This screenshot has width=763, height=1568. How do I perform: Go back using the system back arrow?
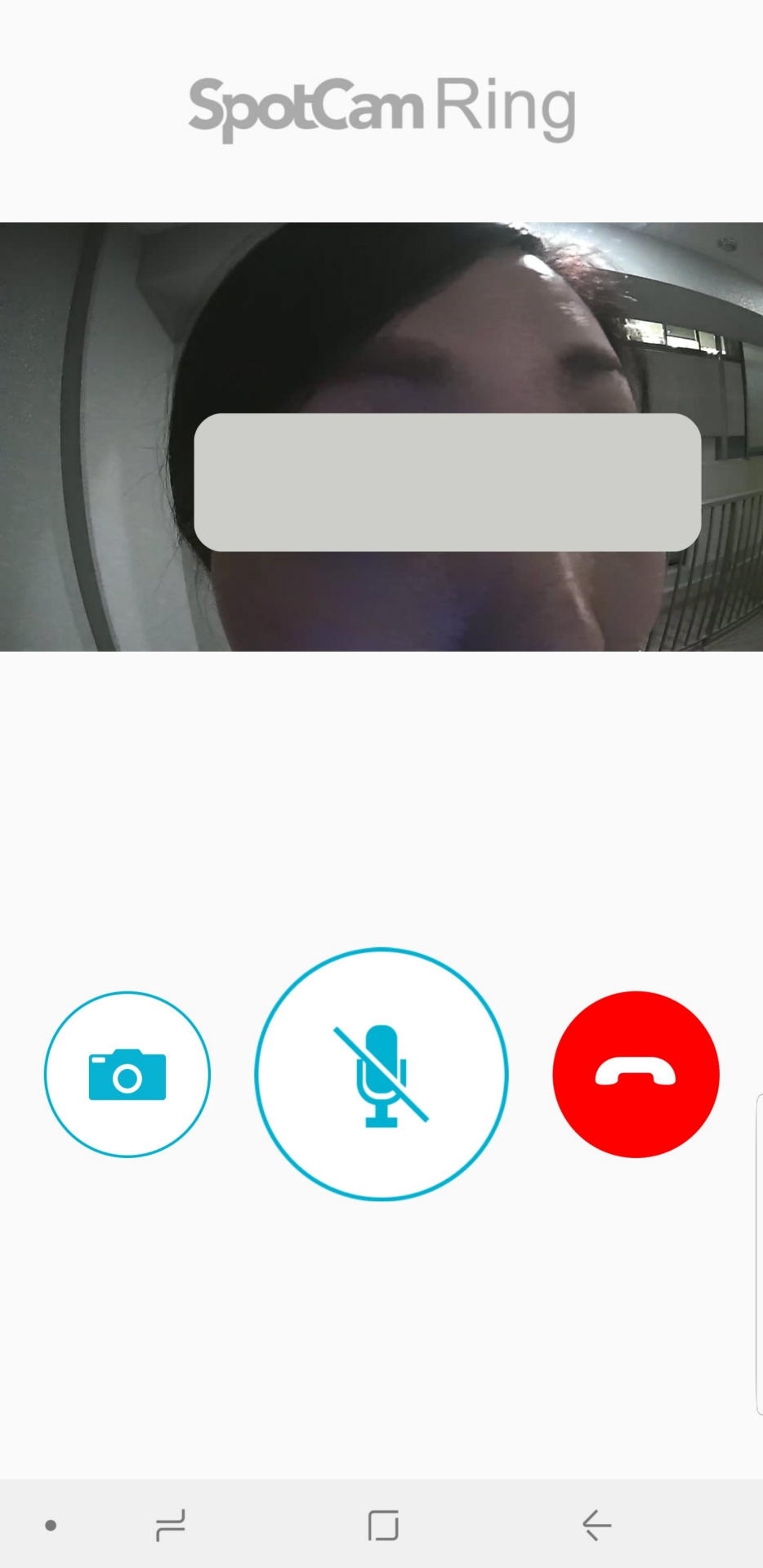click(596, 1525)
